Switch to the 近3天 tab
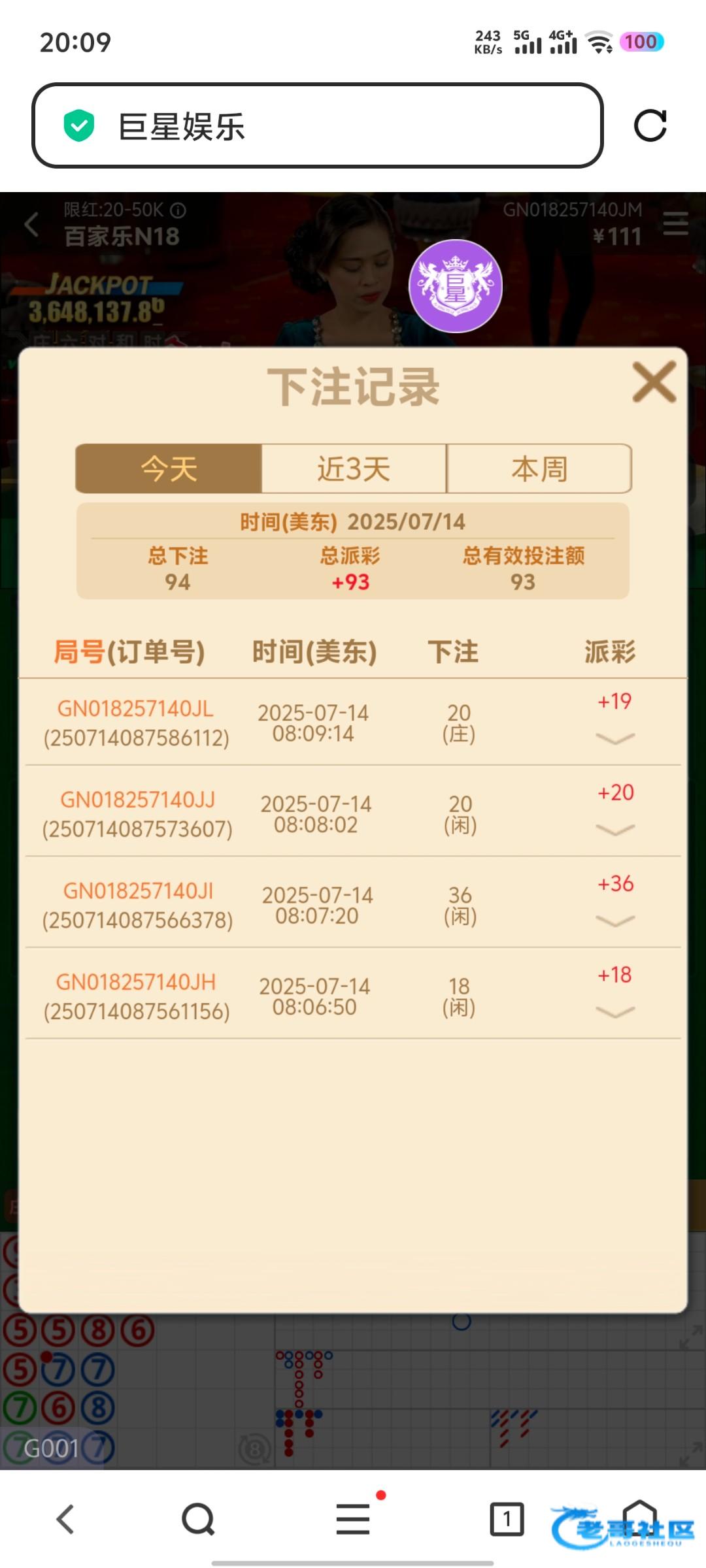Screen dimensions: 706x1568 (x=354, y=468)
